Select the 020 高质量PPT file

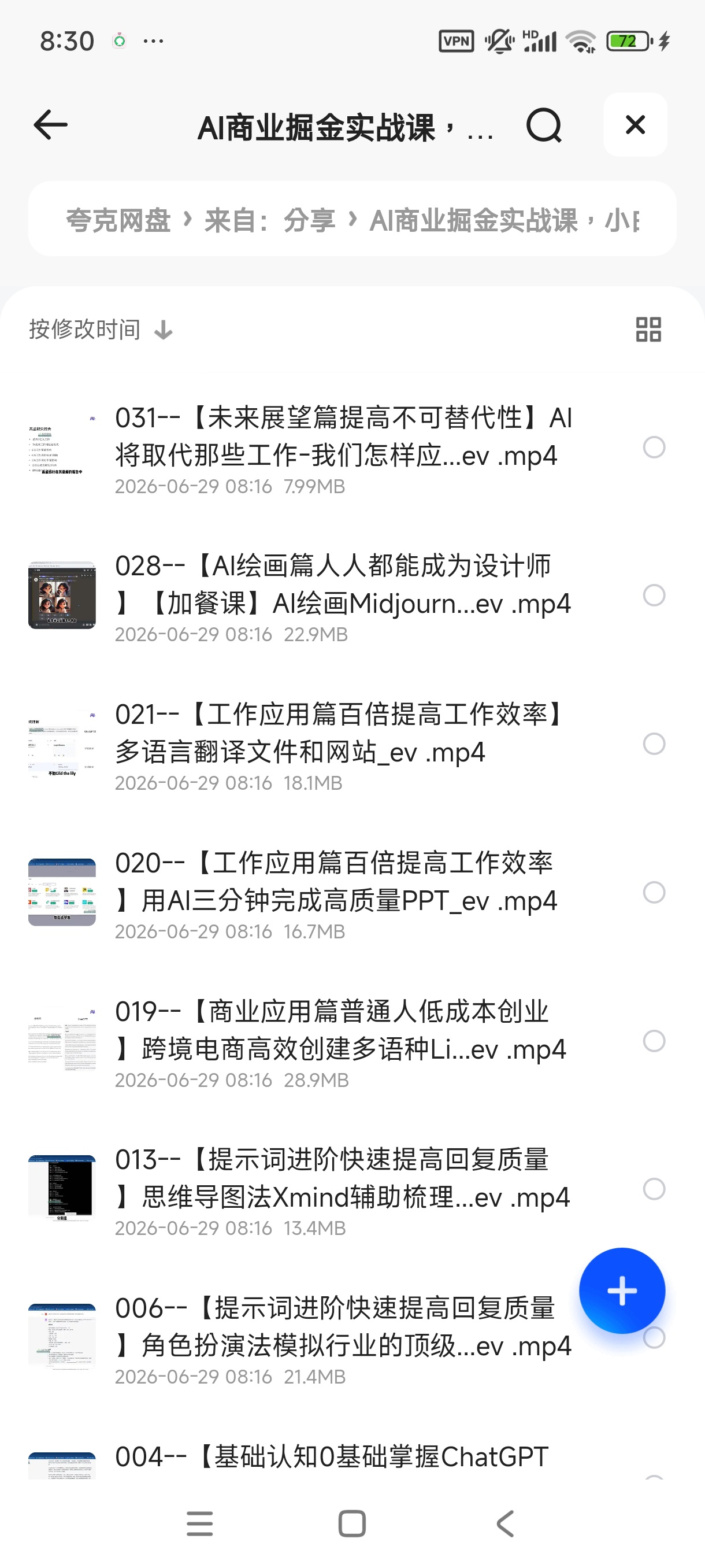pyautogui.click(x=654, y=892)
